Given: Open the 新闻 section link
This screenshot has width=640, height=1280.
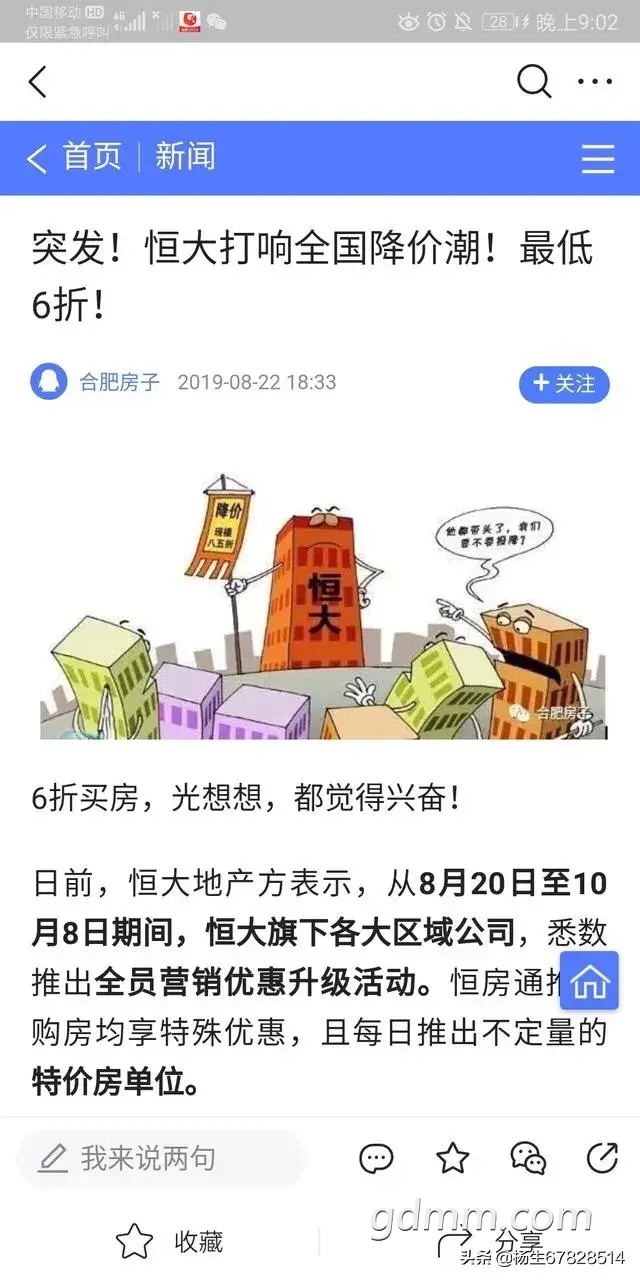Looking at the screenshot, I should tap(185, 157).
